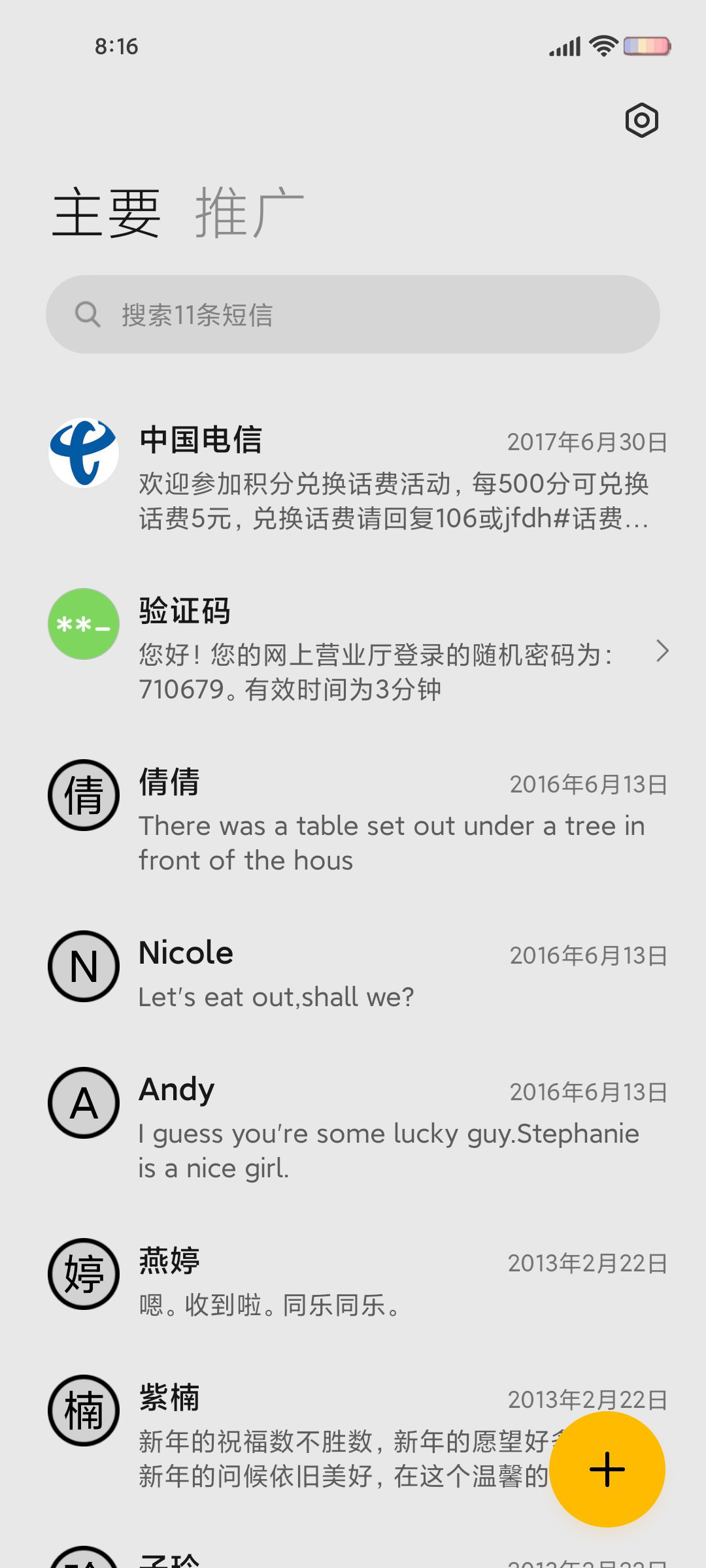
Task: Switch to the 推广 tab
Action: tap(250, 212)
